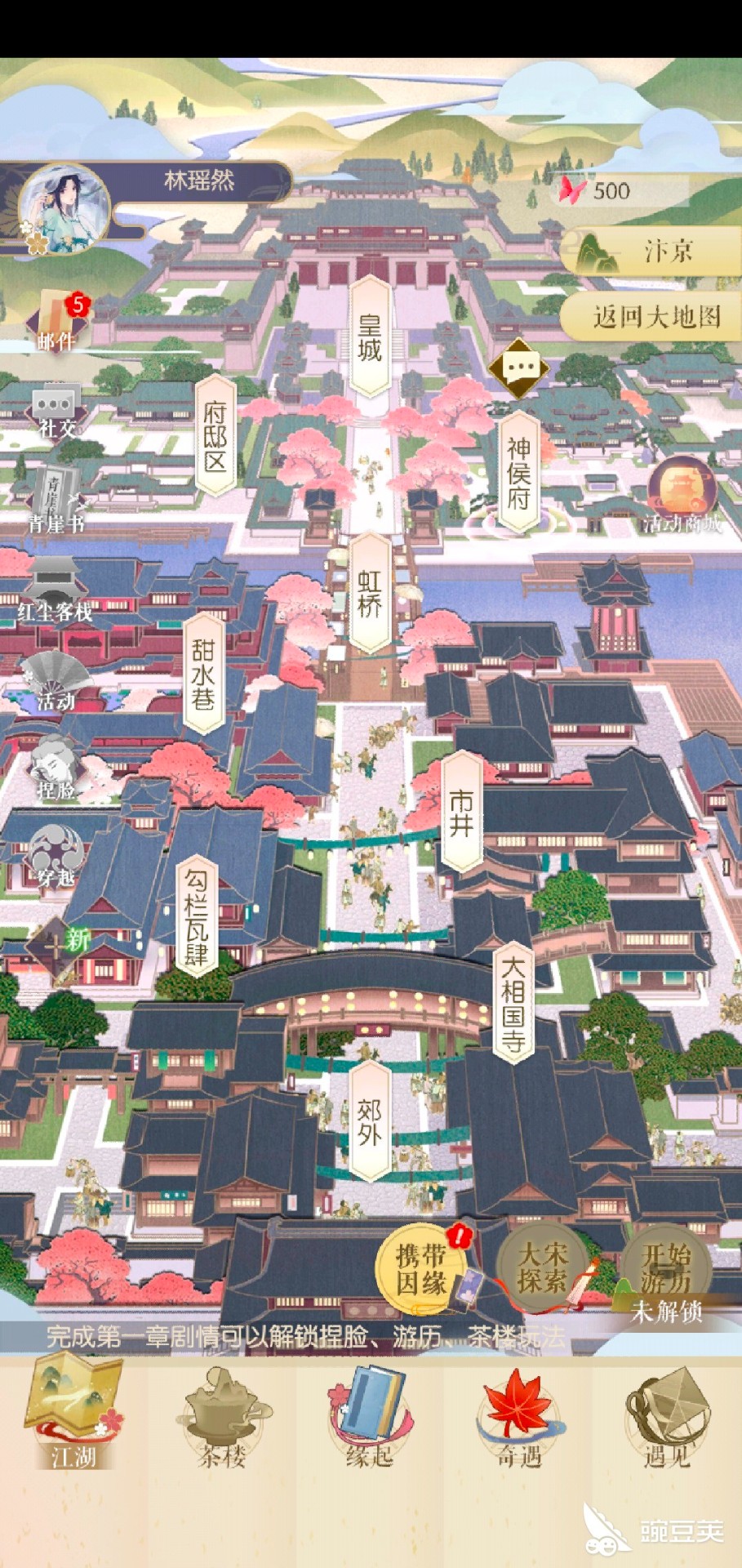Visit 虹桥 on the map
Screen dimensions: 742x1568
(x=370, y=593)
